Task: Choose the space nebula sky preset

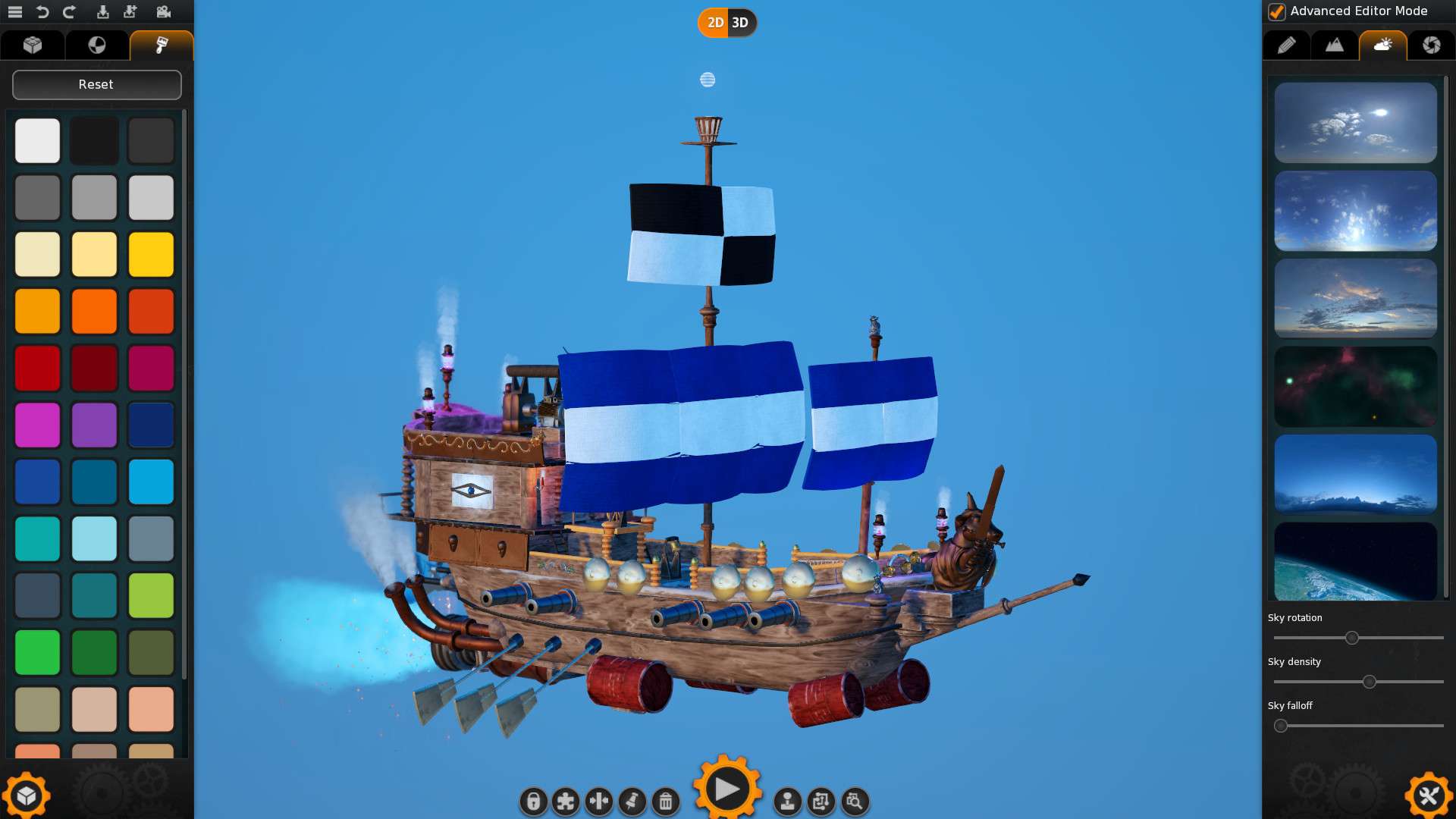Action: pos(1355,386)
